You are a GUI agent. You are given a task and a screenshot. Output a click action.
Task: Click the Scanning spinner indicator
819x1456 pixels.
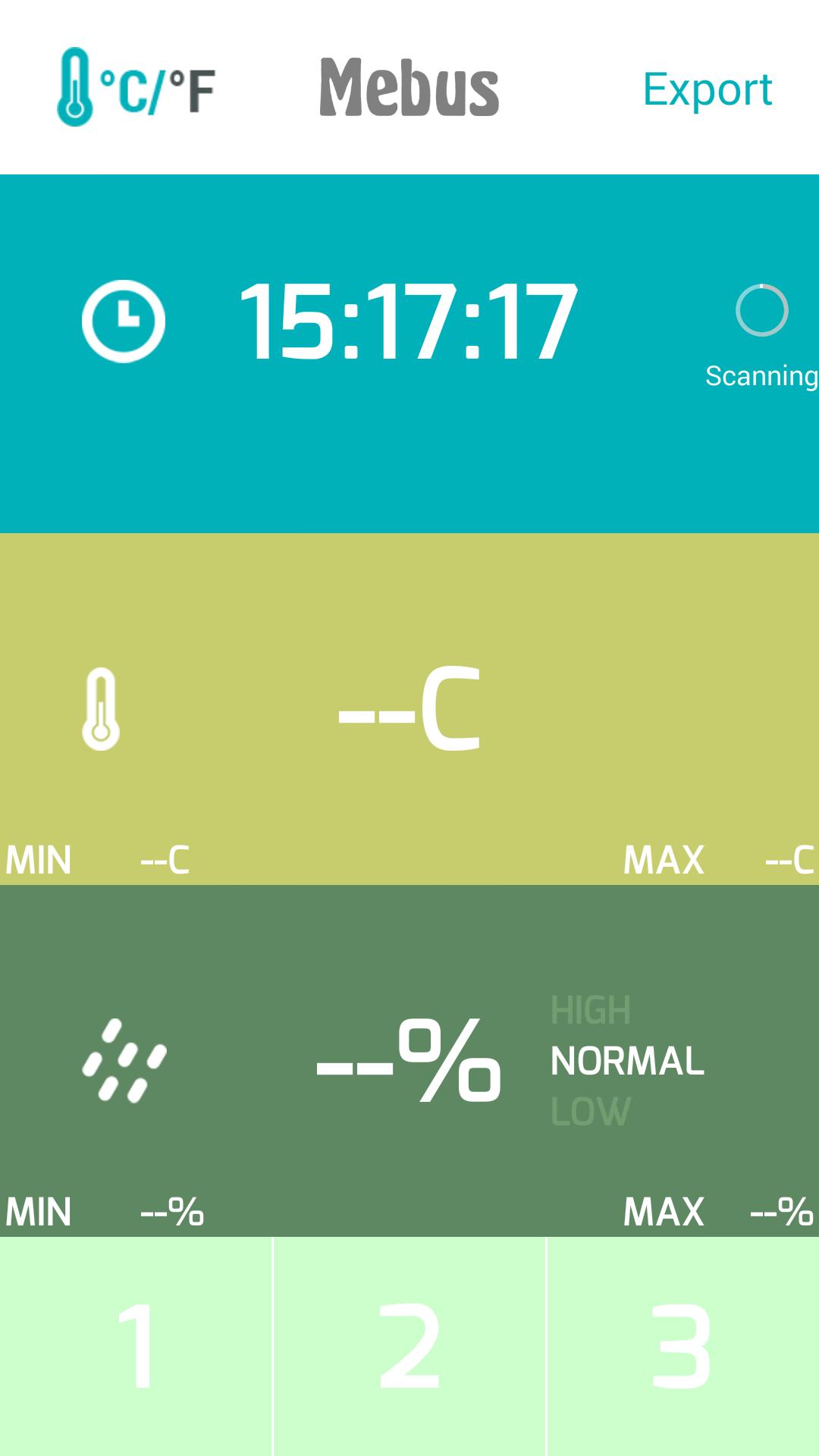click(761, 311)
